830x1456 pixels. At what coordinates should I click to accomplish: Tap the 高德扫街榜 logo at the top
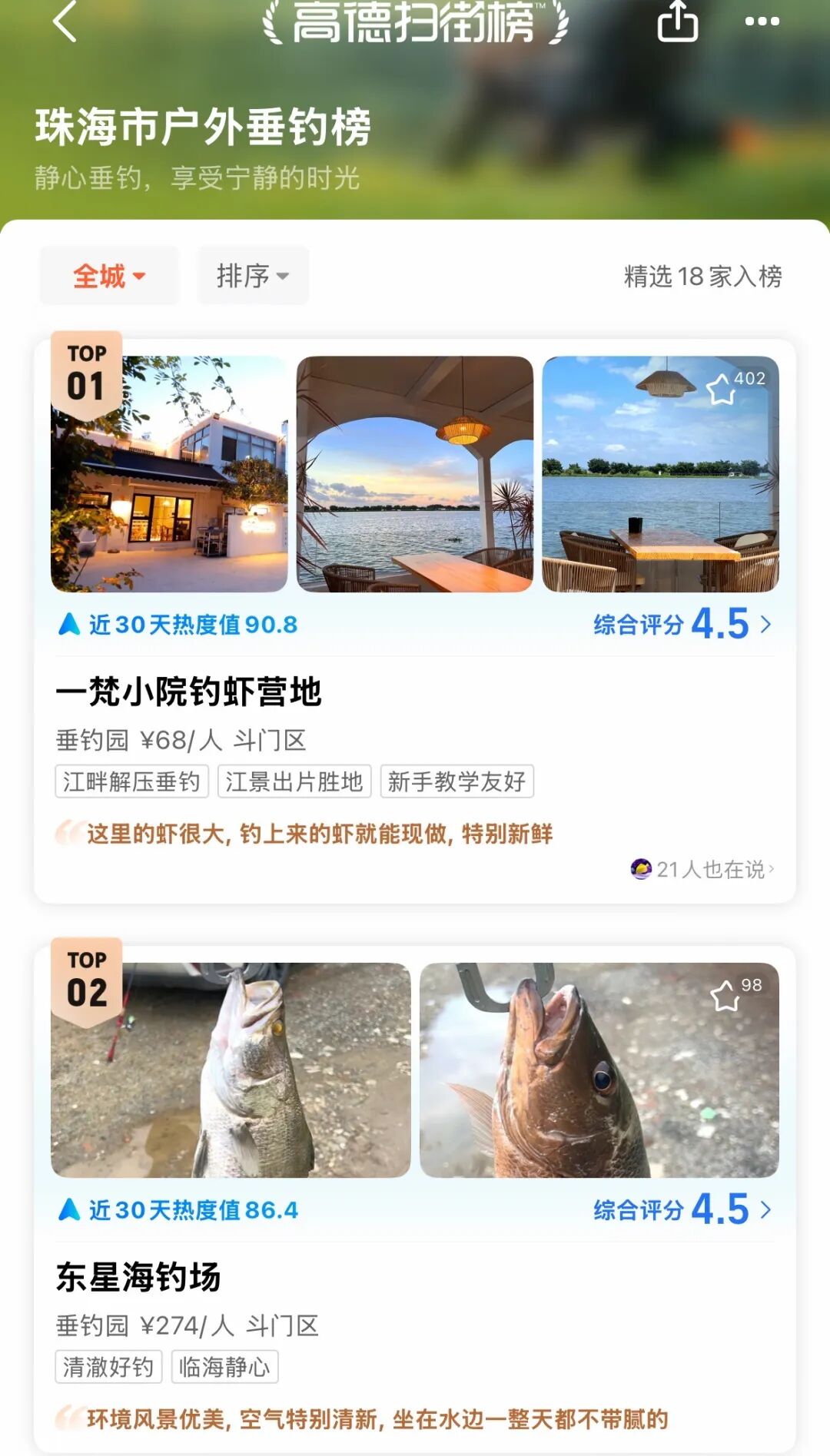(415, 23)
